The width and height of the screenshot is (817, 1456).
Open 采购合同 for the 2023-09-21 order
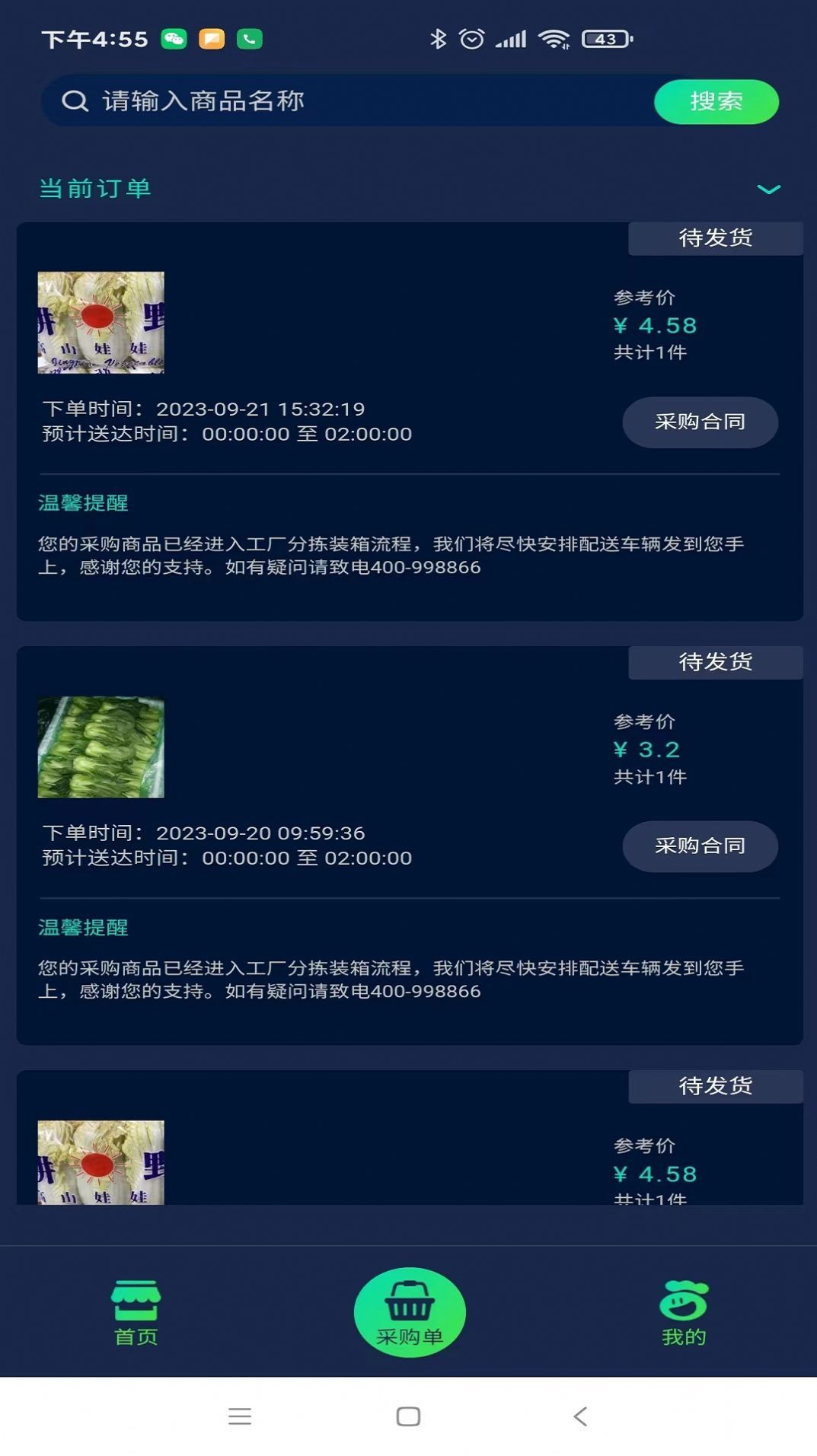(700, 422)
